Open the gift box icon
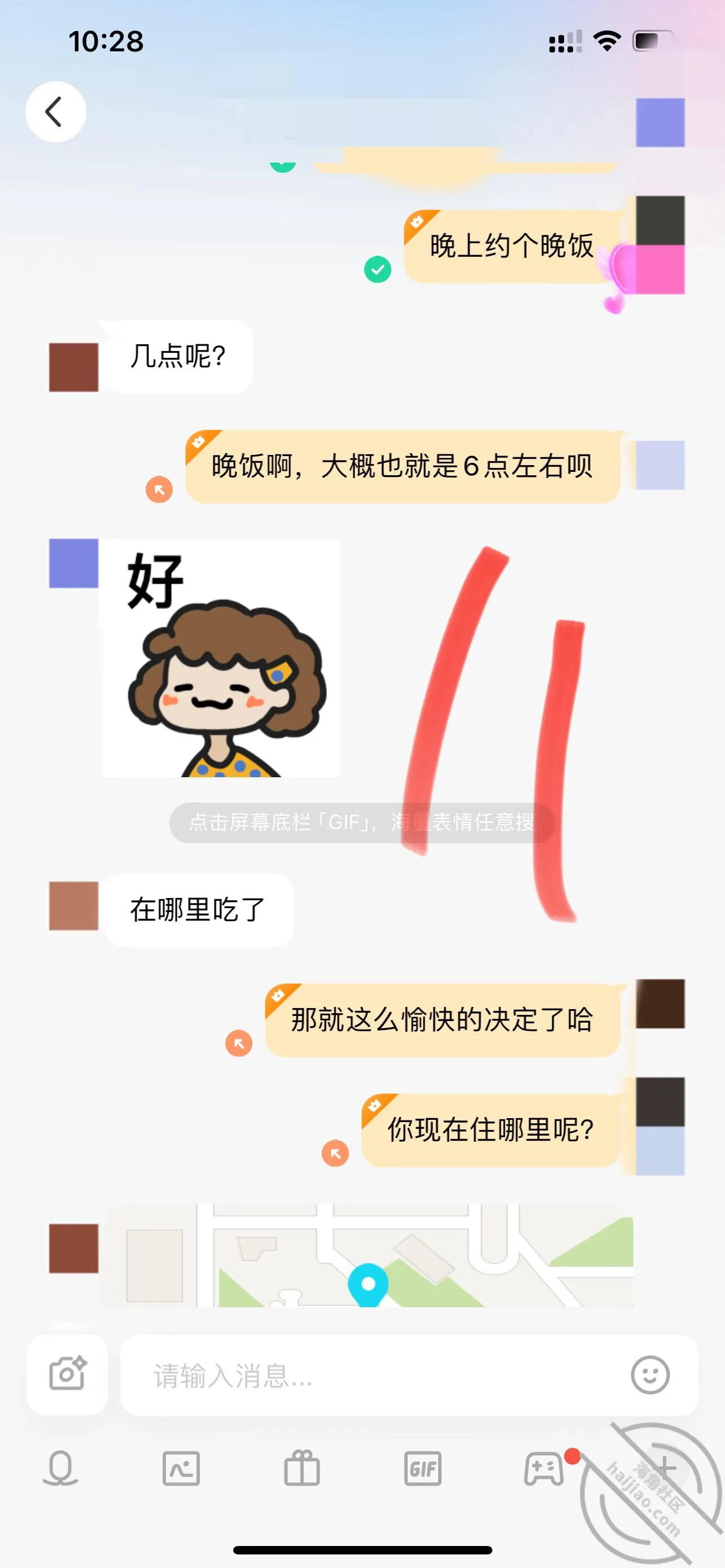 coord(302,1469)
